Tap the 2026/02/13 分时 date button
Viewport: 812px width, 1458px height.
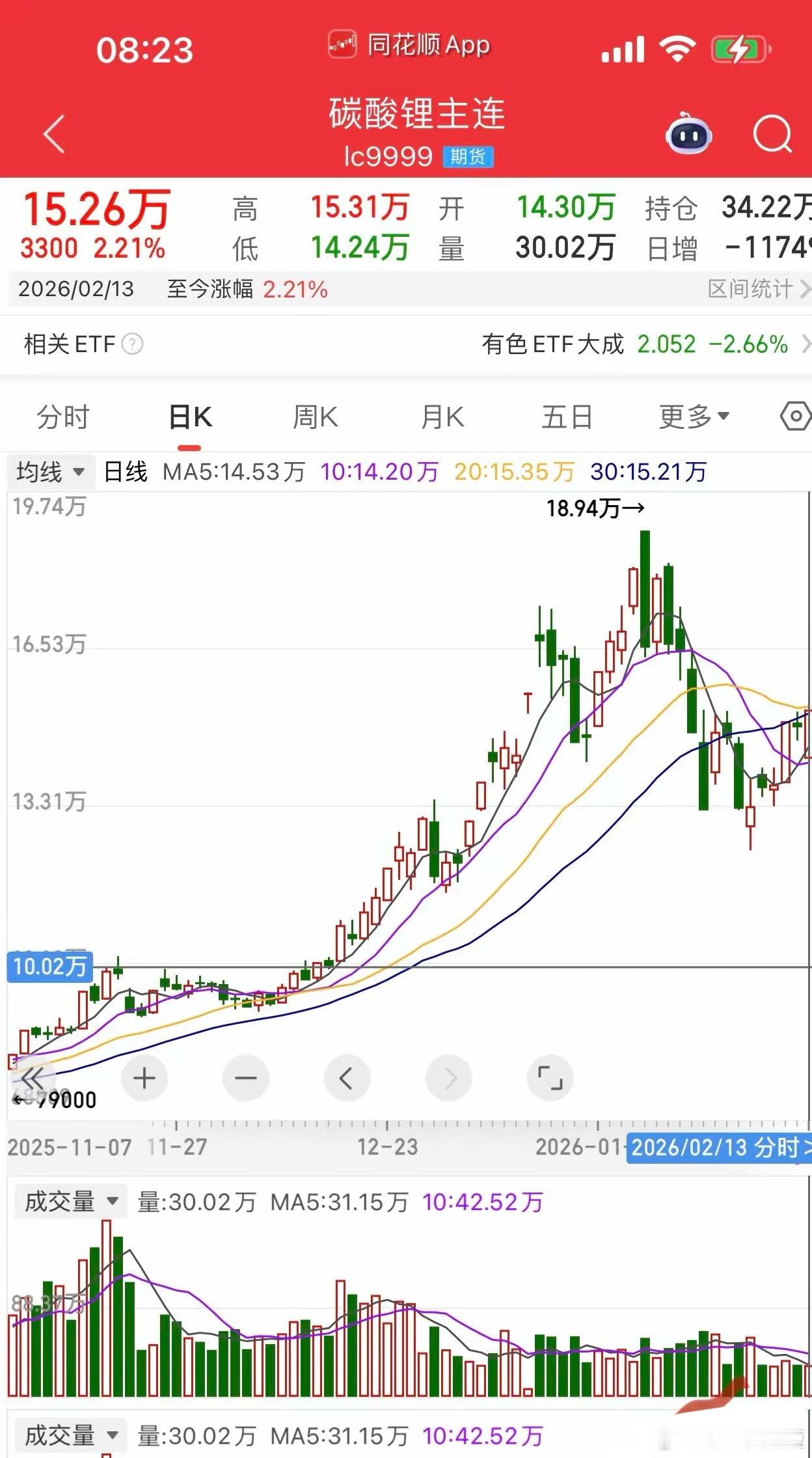[714, 1148]
